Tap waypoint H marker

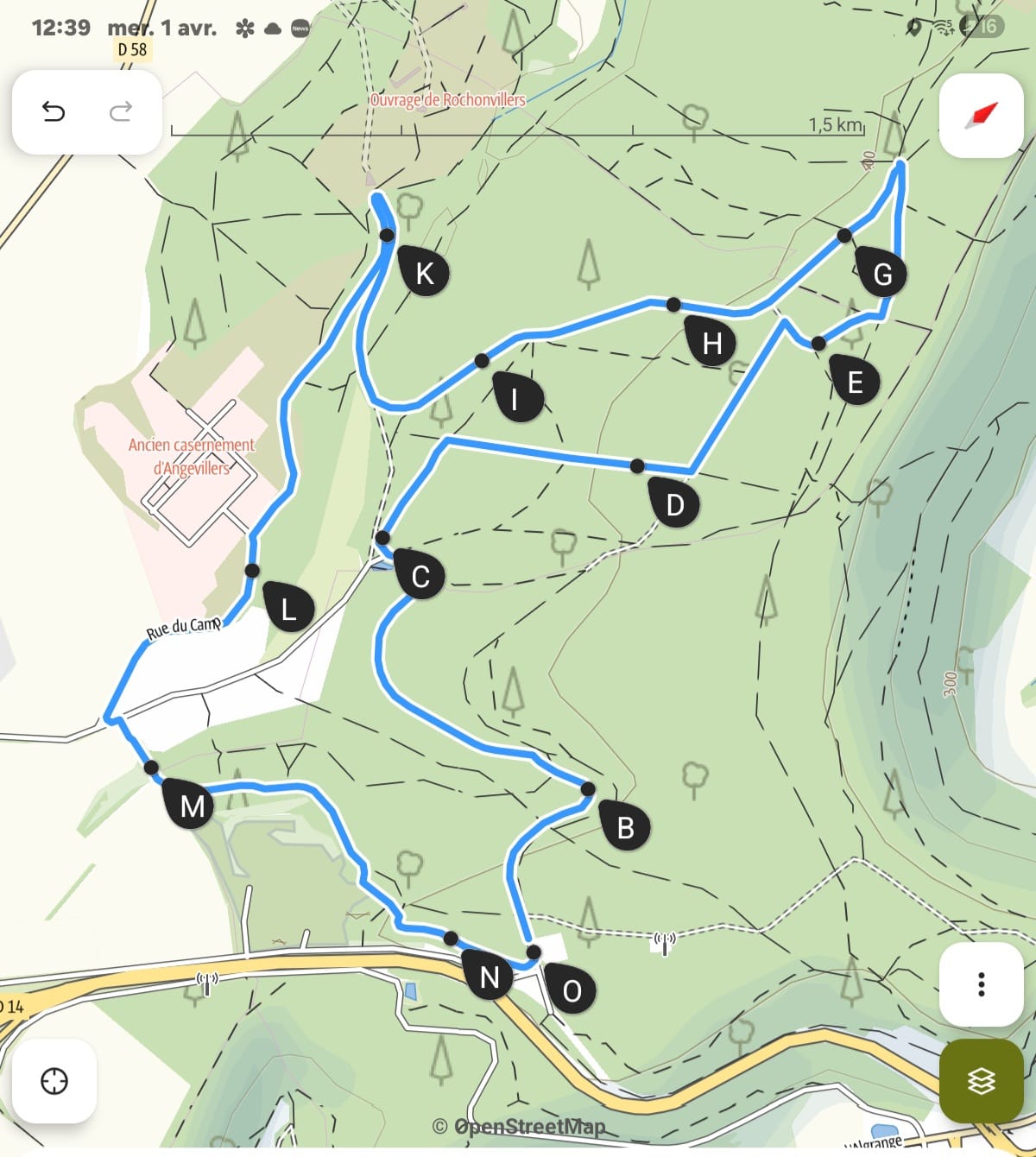point(711,342)
